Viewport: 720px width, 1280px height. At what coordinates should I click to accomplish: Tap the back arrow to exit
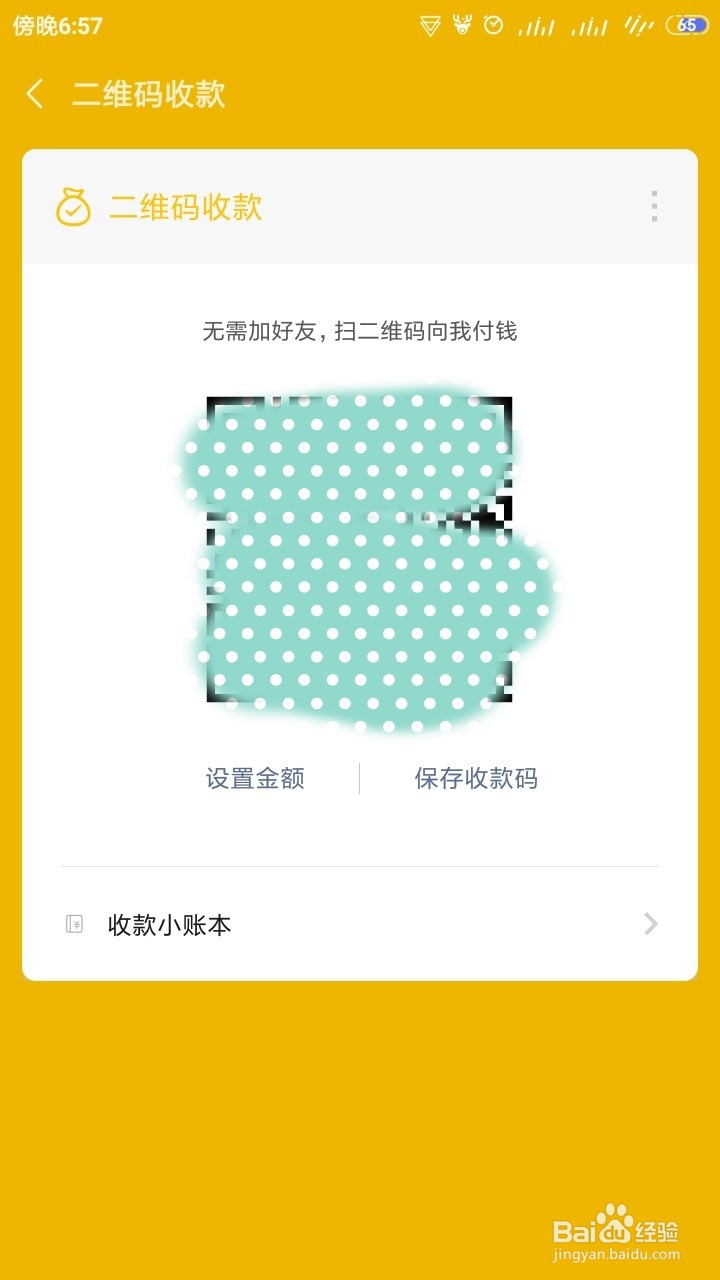coord(34,92)
